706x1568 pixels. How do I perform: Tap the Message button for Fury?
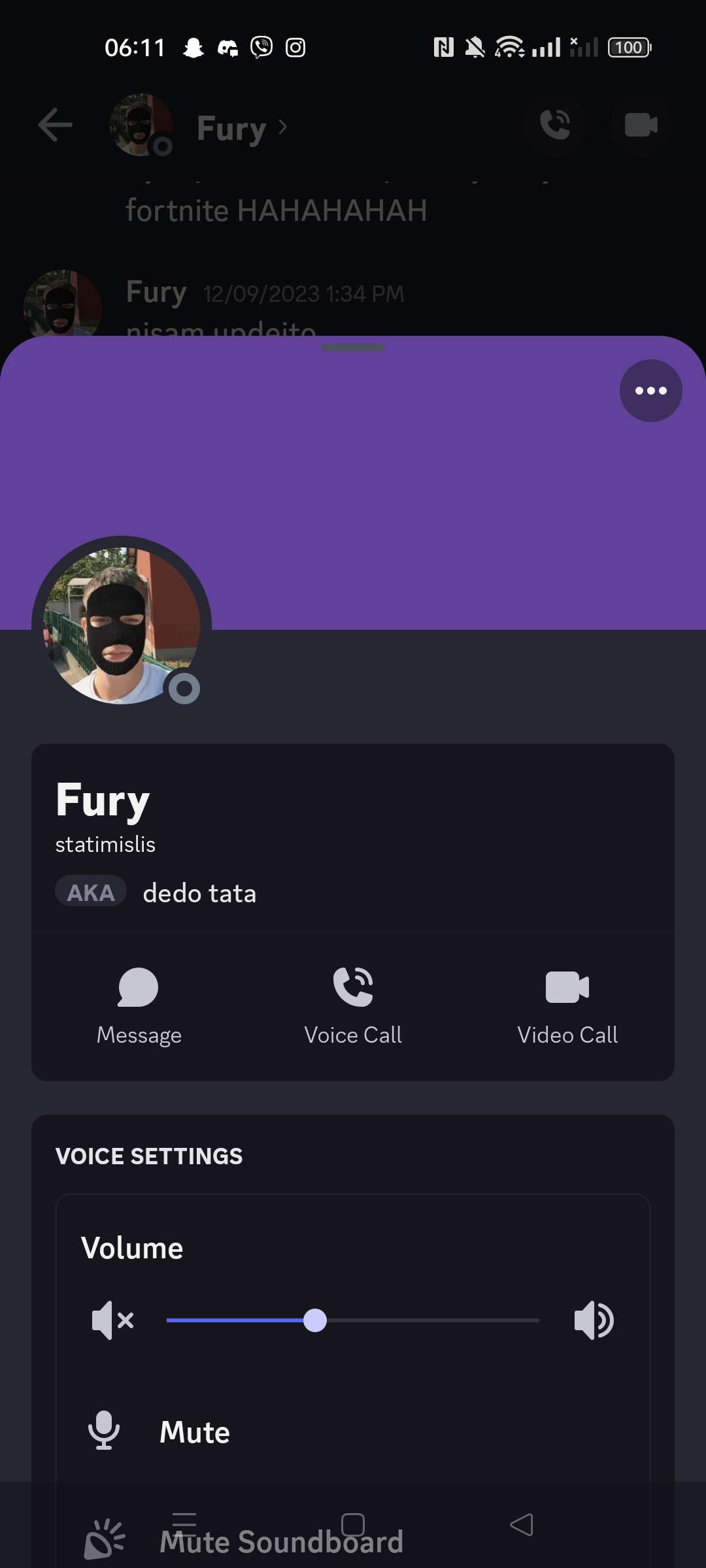[x=139, y=1007]
